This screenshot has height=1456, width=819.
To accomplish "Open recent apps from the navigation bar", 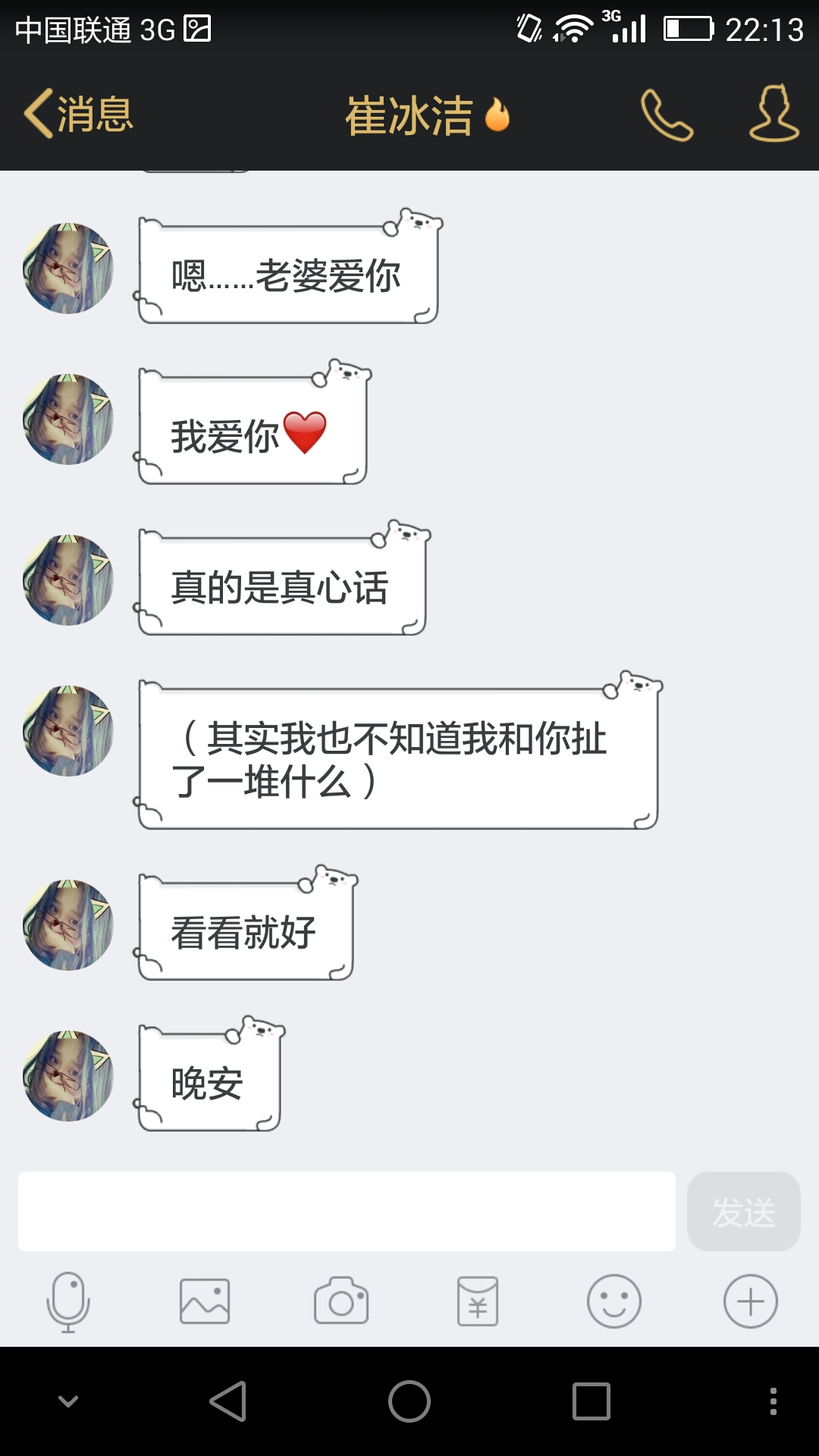I will point(591,1401).
